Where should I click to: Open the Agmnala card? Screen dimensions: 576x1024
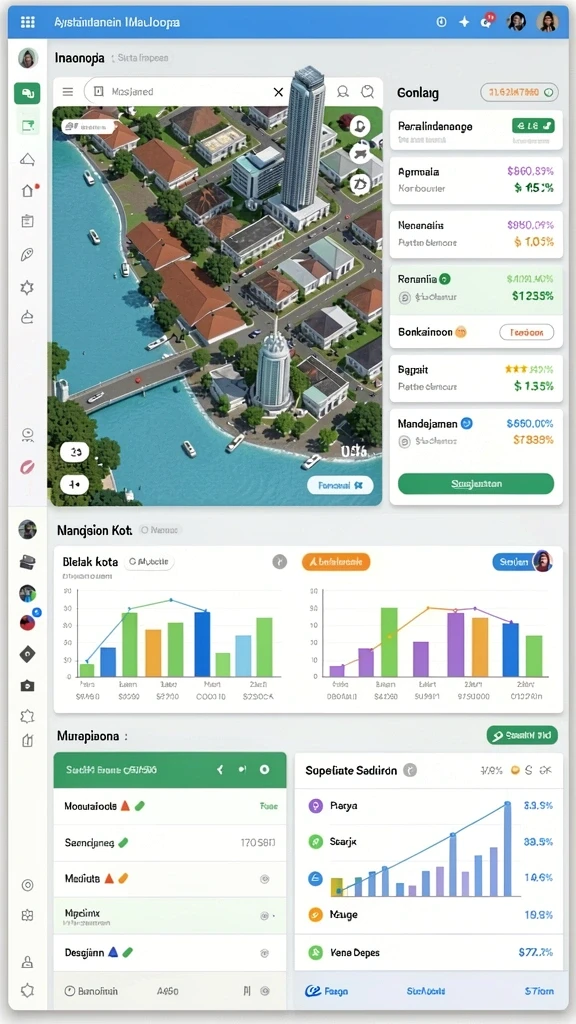click(x=476, y=180)
